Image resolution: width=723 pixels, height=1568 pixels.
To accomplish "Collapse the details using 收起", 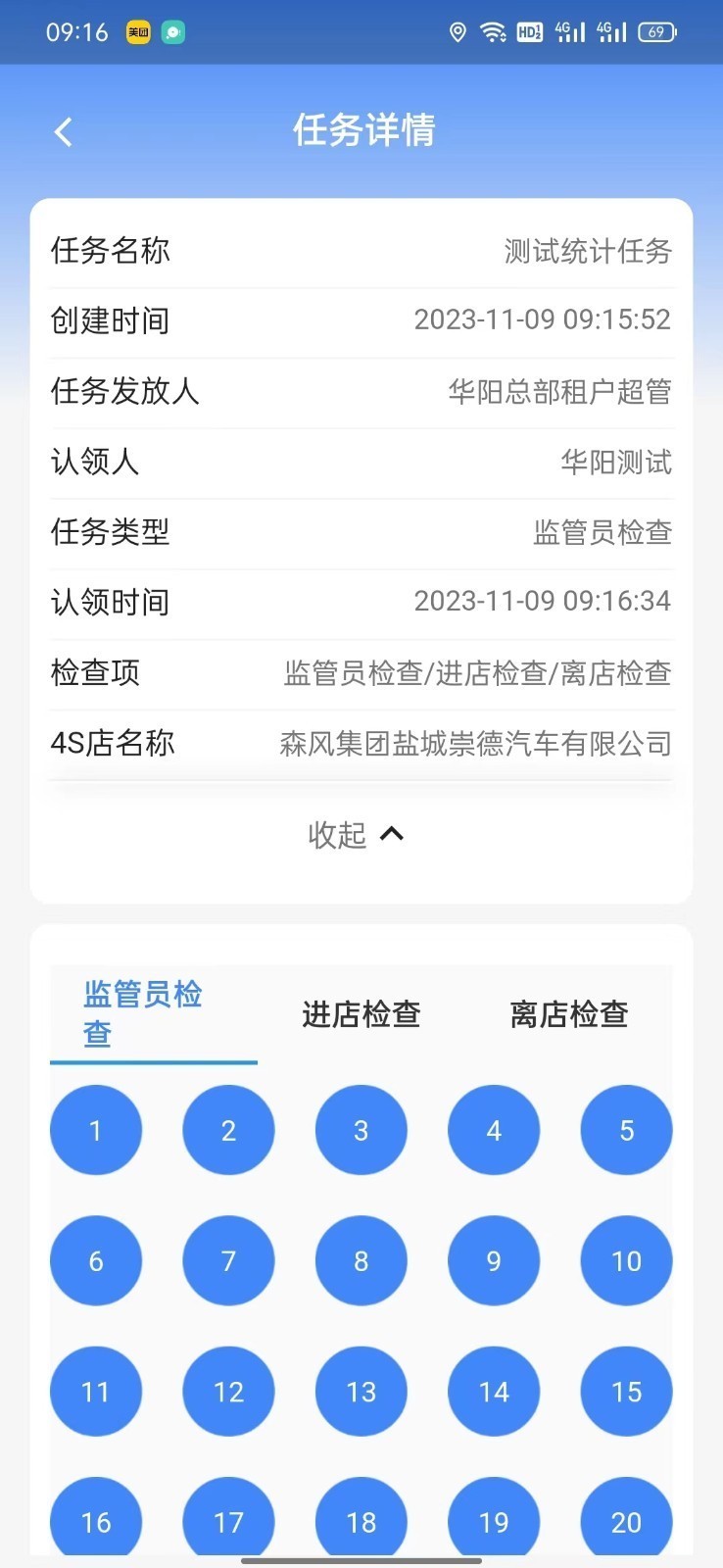I will click(359, 834).
